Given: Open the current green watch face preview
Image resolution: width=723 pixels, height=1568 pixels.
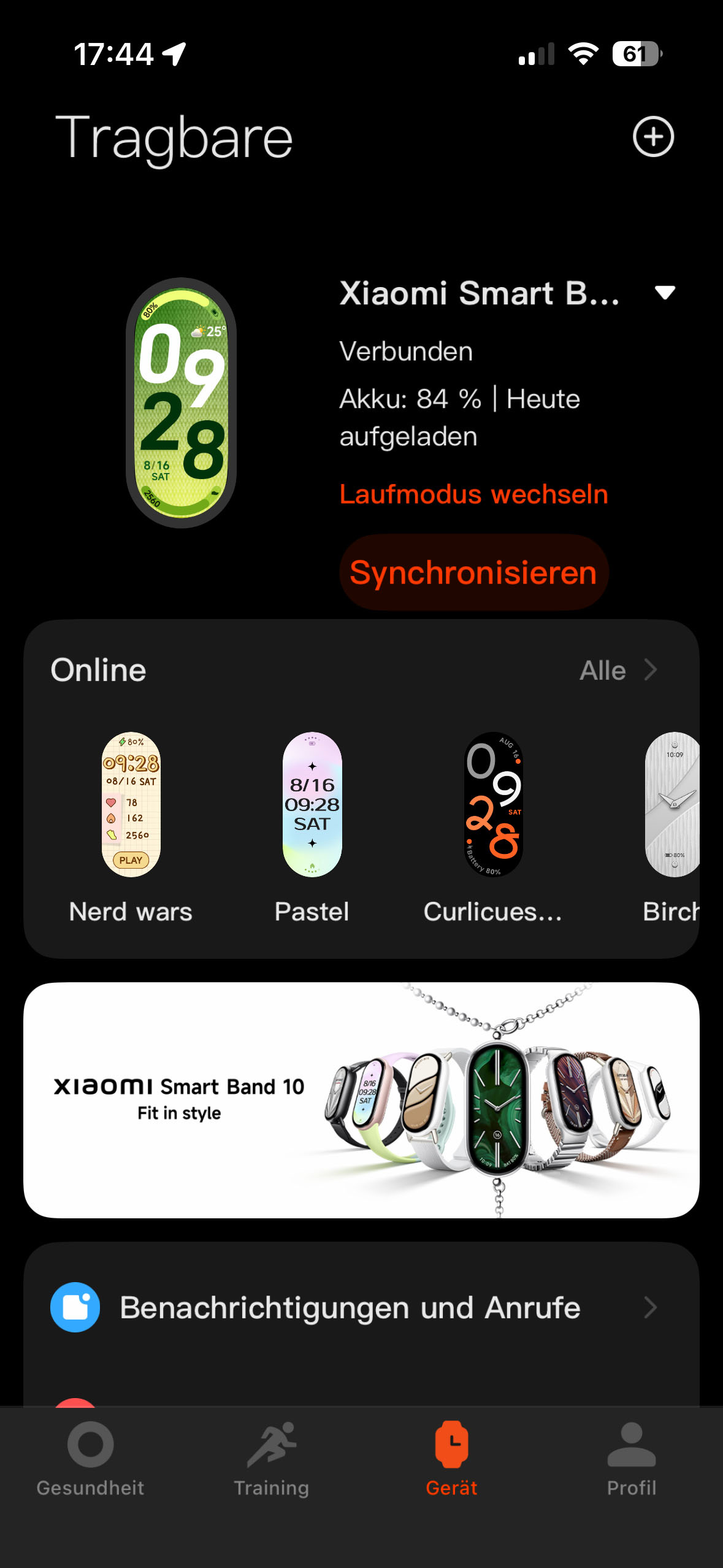Looking at the screenshot, I should [181, 402].
